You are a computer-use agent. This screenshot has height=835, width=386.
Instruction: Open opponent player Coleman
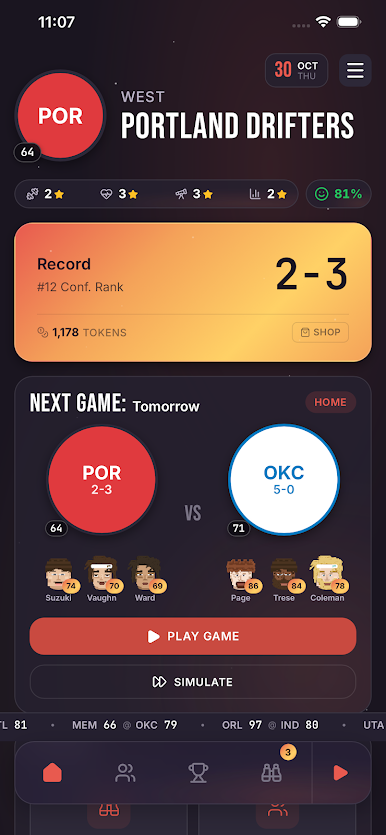click(x=327, y=579)
